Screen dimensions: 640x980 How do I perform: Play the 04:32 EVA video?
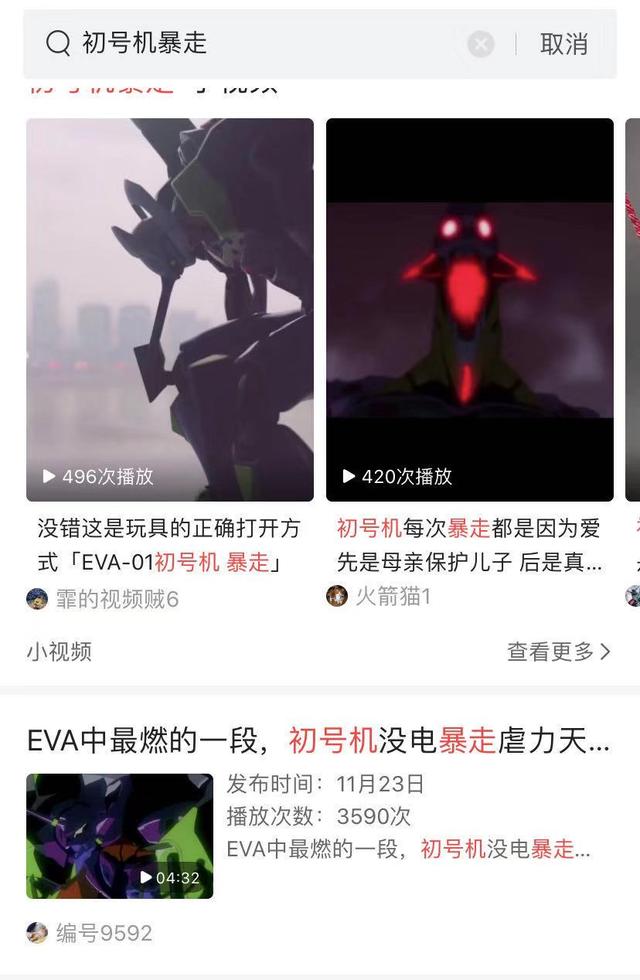pyautogui.click(x=120, y=836)
